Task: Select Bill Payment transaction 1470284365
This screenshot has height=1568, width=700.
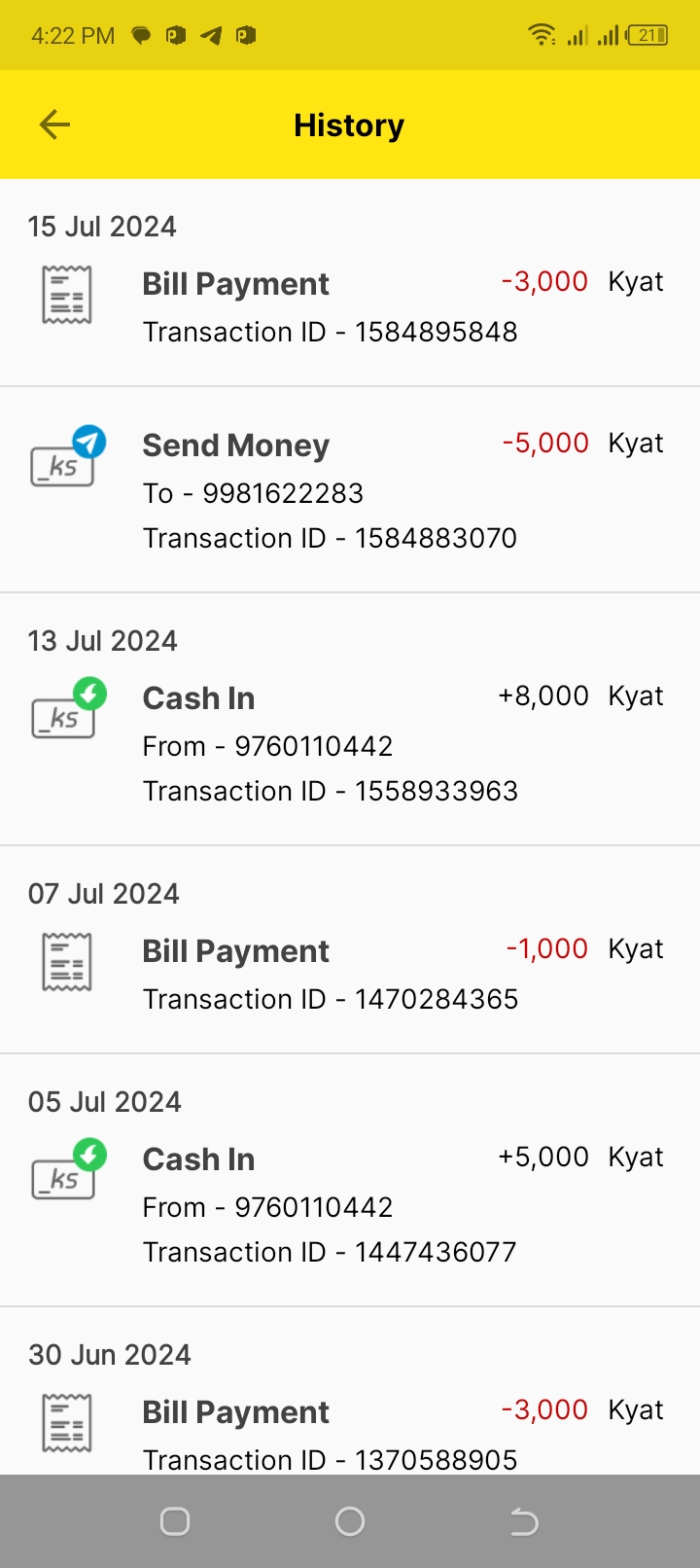Action: [331, 974]
